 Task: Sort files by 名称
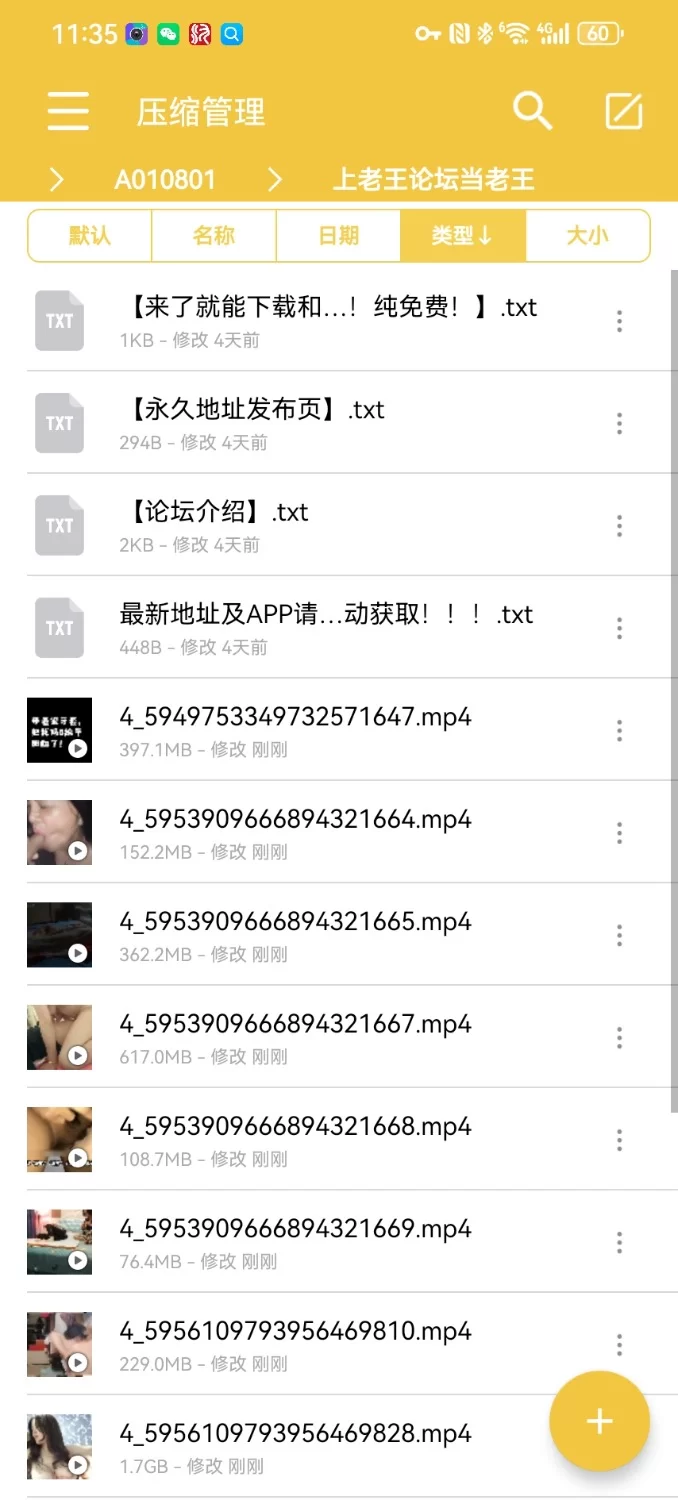(x=213, y=236)
